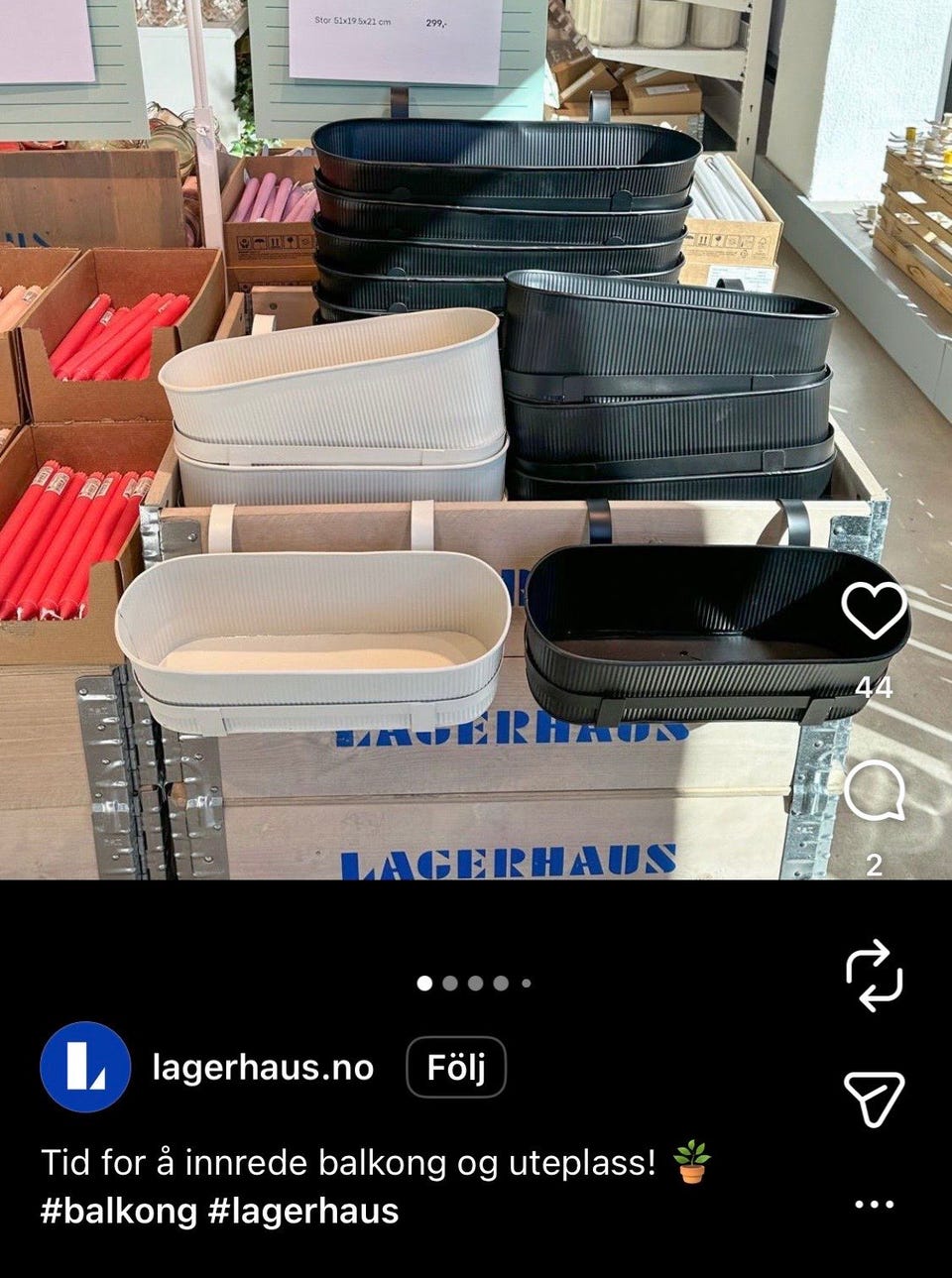This screenshot has width=952, height=1278.
Task: Toggle following with the Följ button
Action: pyautogui.click(x=456, y=1069)
